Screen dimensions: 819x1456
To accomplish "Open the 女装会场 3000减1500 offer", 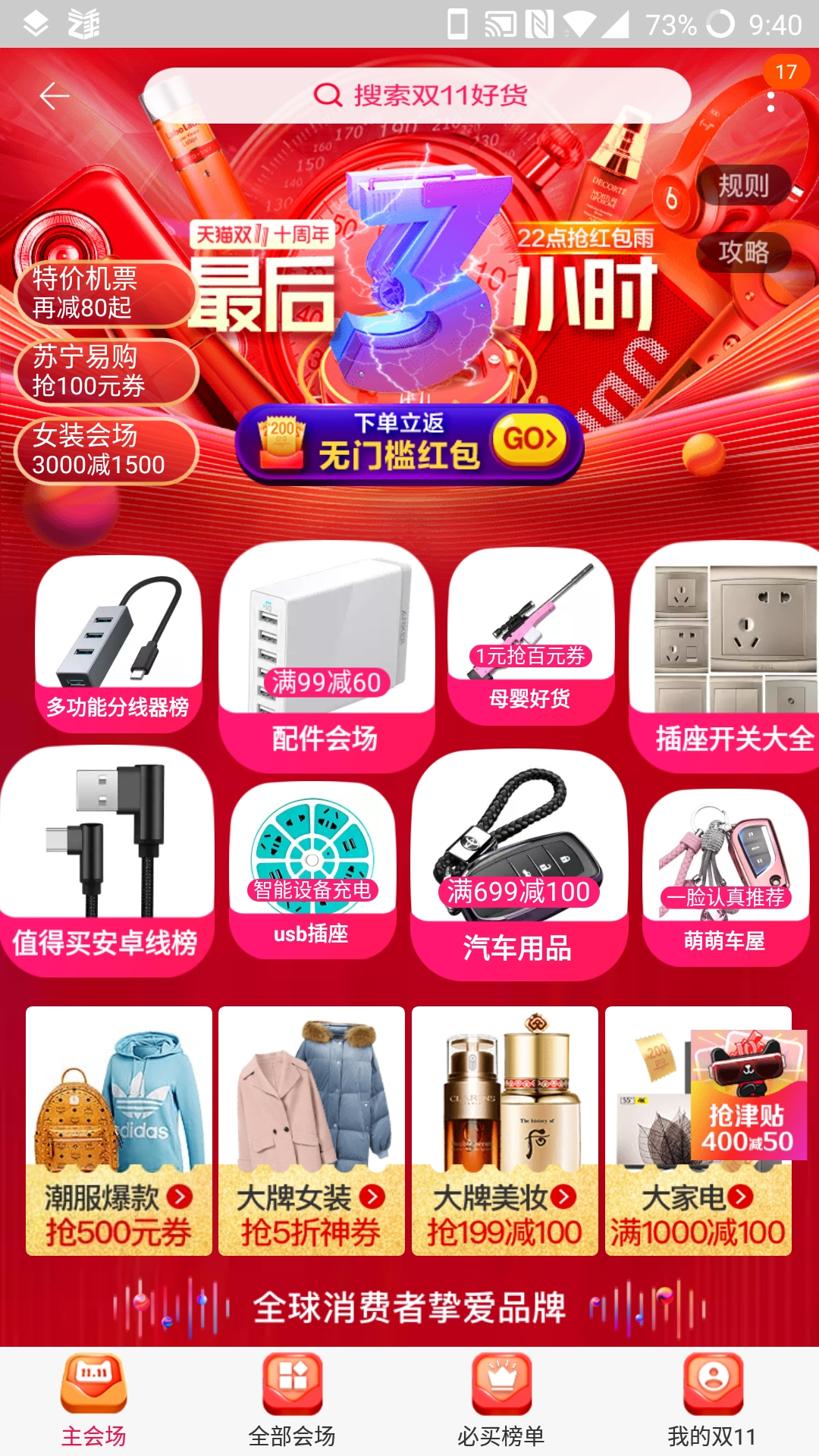I will click(x=106, y=450).
